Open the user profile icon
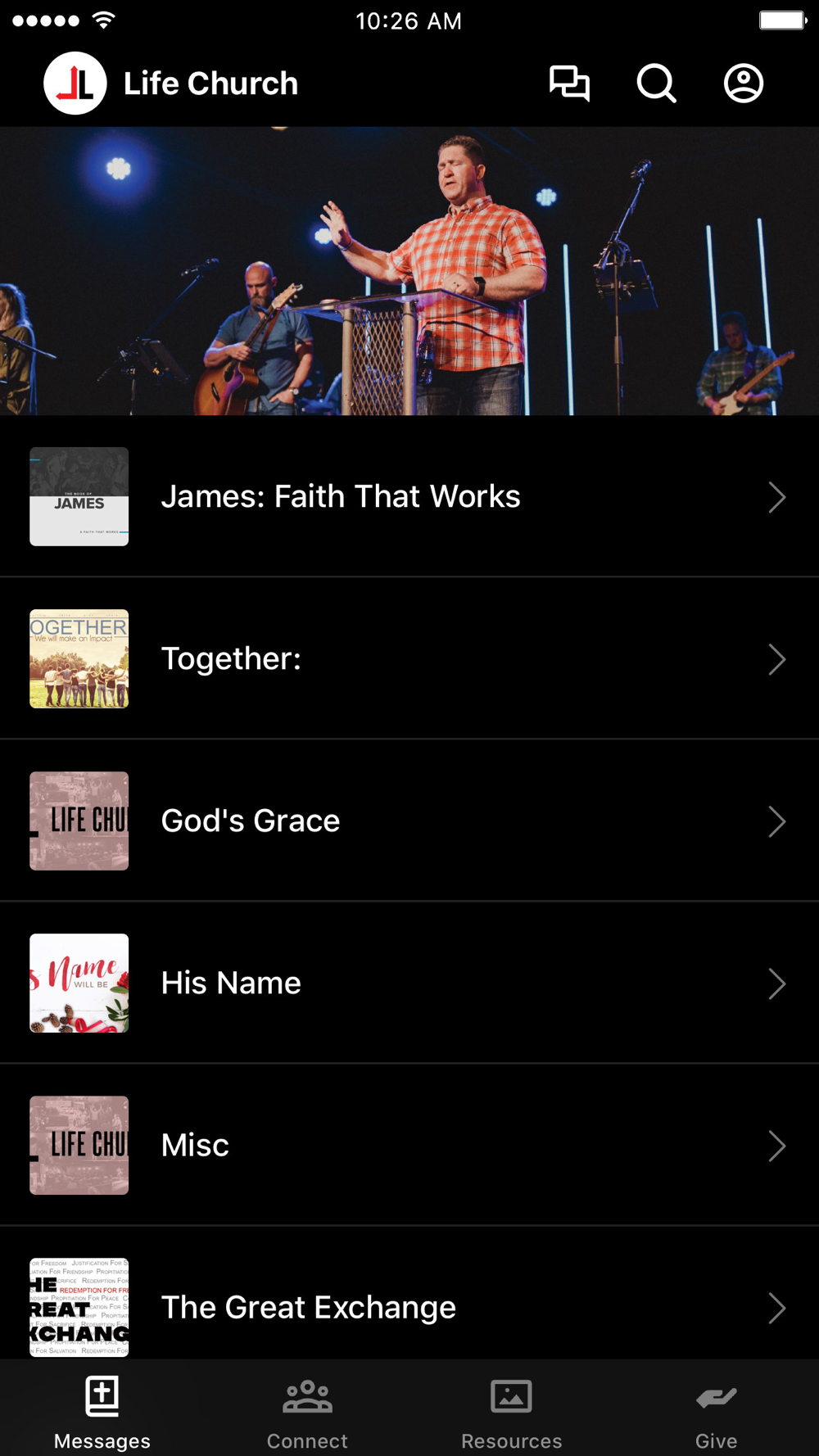The image size is (819, 1456). (744, 84)
